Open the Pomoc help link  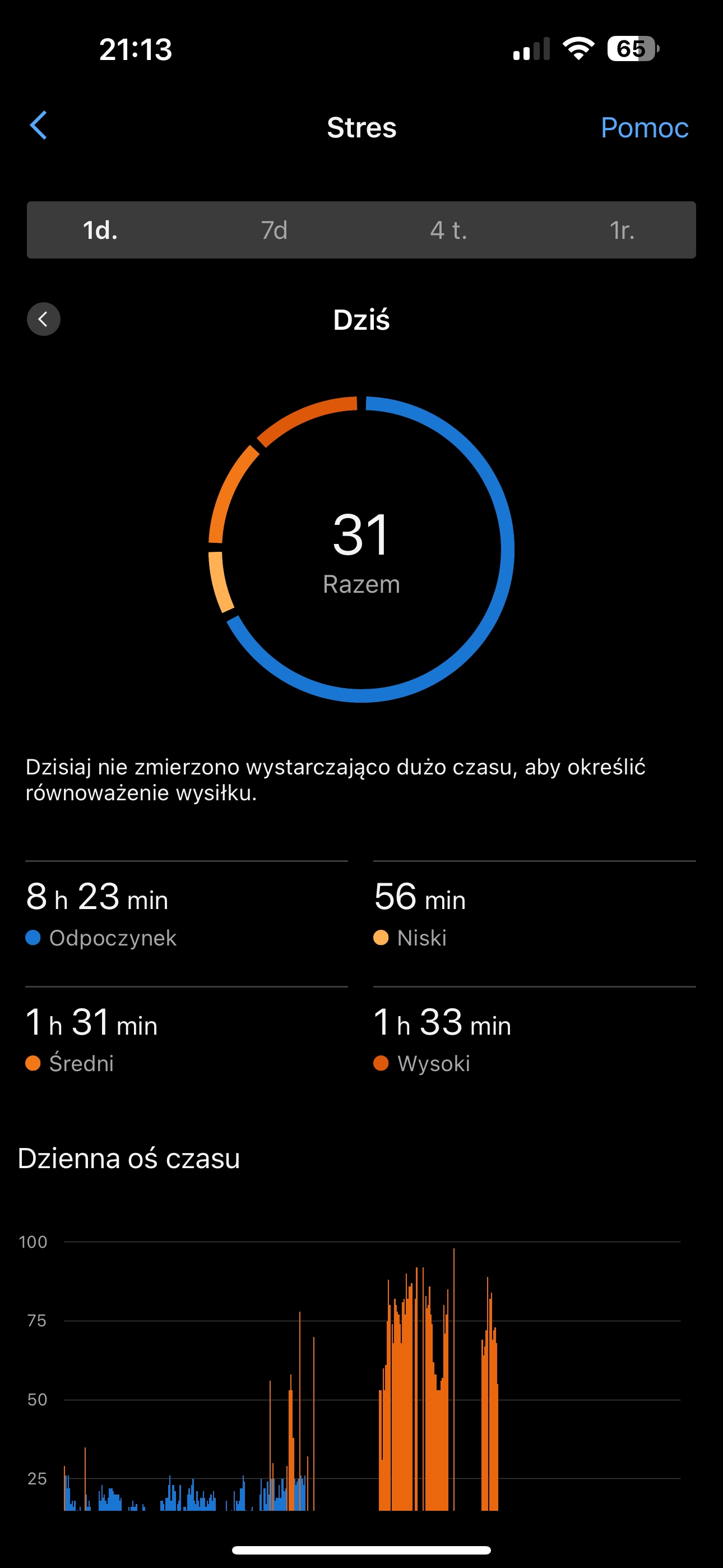click(644, 128)
